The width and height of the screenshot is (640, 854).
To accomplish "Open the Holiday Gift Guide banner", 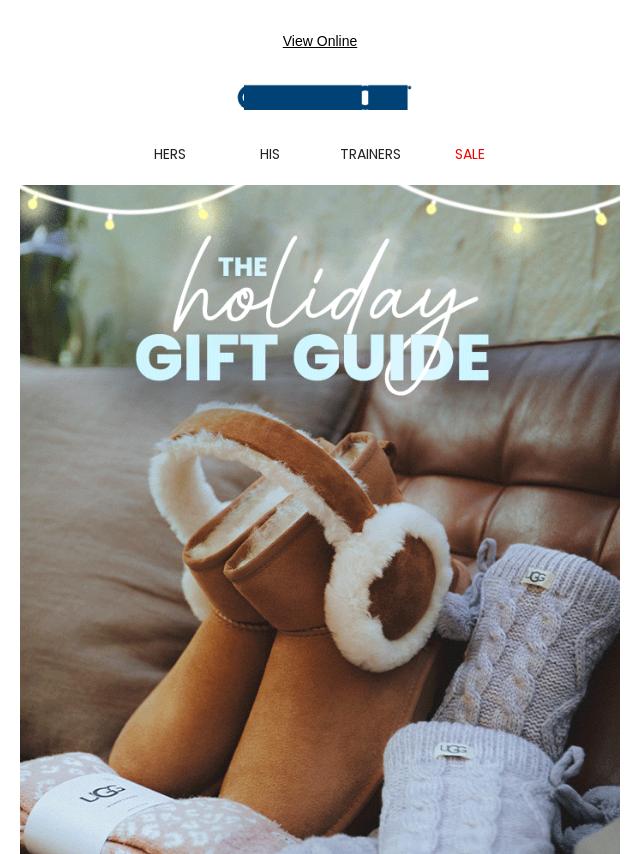I will coord(320,518).
